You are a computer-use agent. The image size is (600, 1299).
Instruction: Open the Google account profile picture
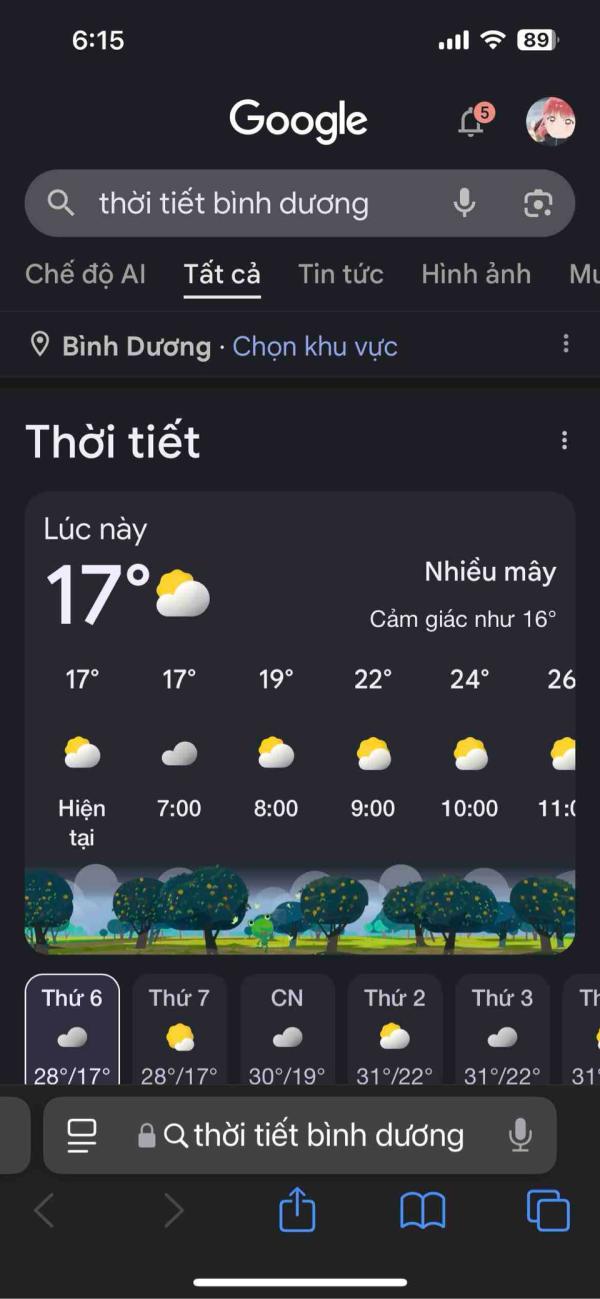click(550, 122)
